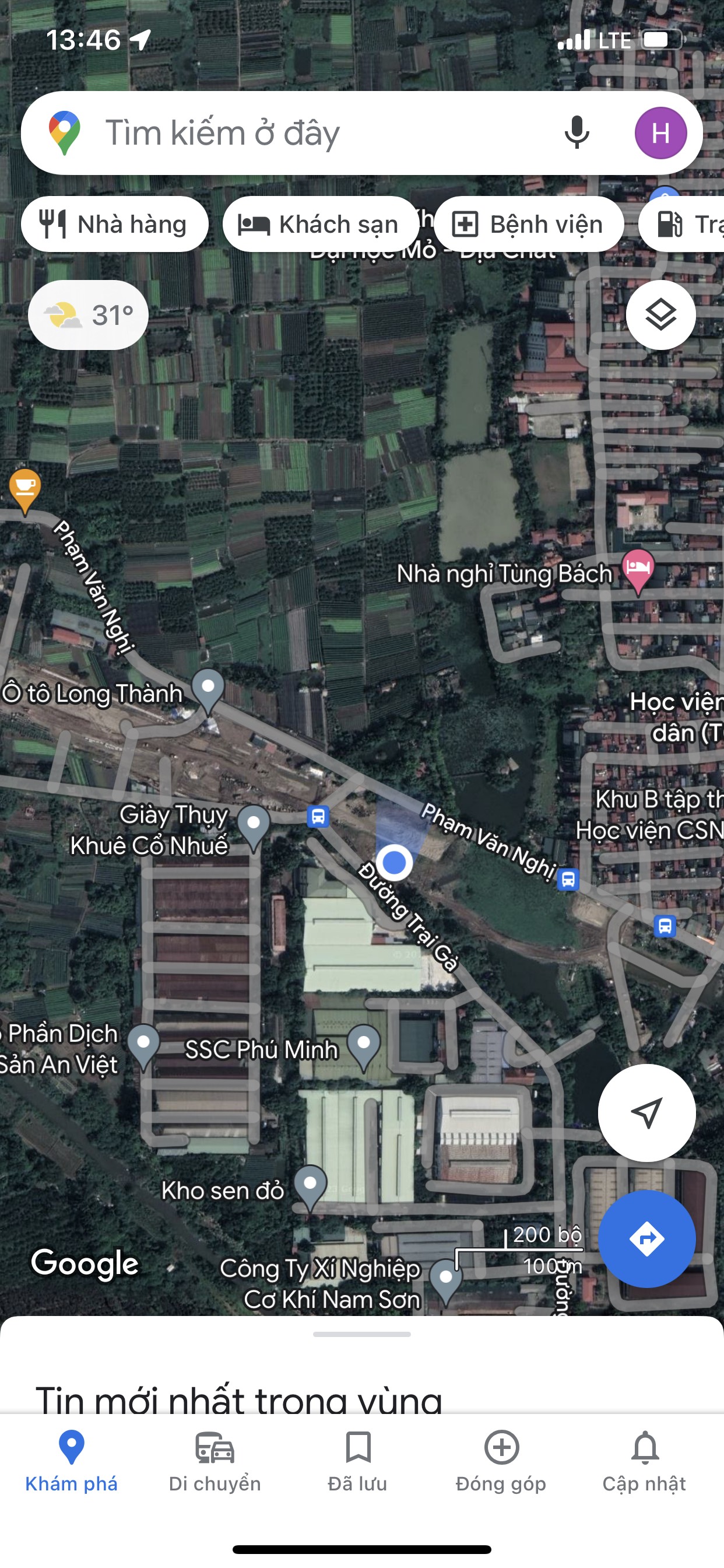
Task: Open the blue directions button
Action: pyautogui.click(x=646, y=1238)
